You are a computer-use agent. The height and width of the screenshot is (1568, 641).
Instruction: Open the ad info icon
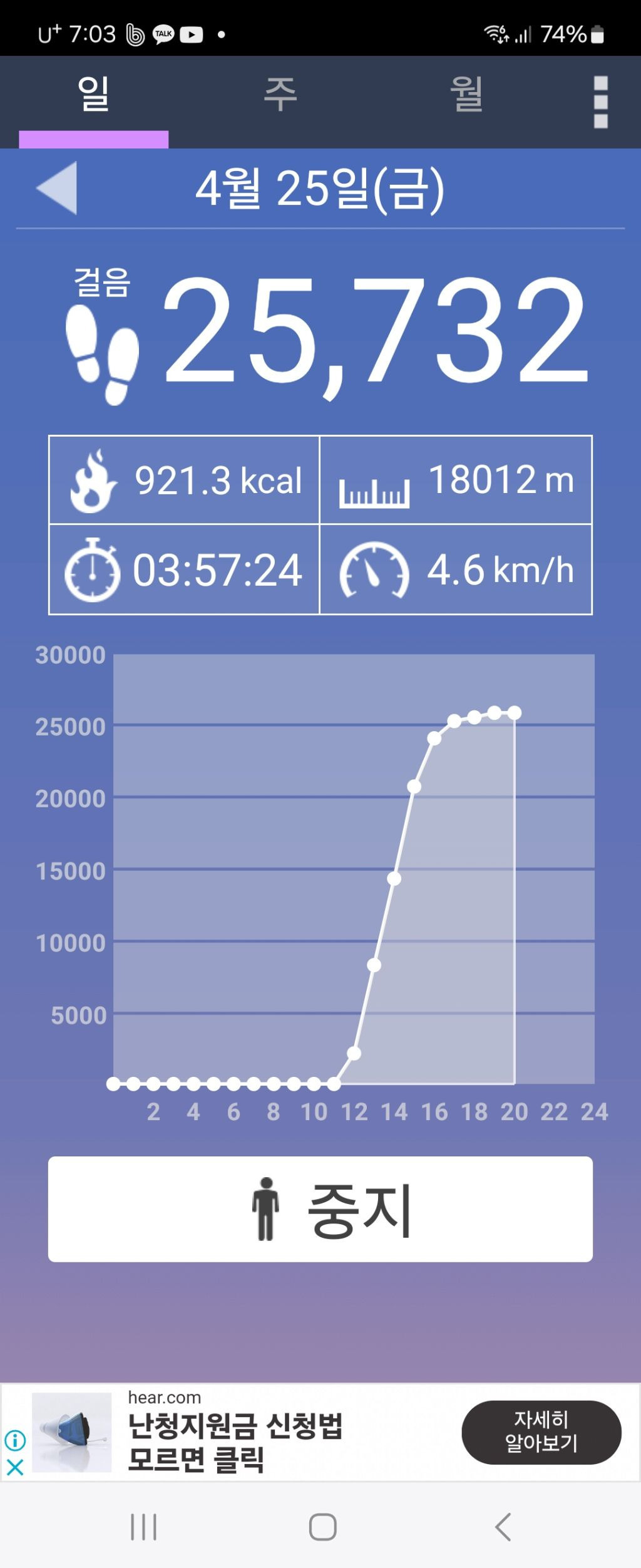pyautogui.click(x=14, y=1441)
